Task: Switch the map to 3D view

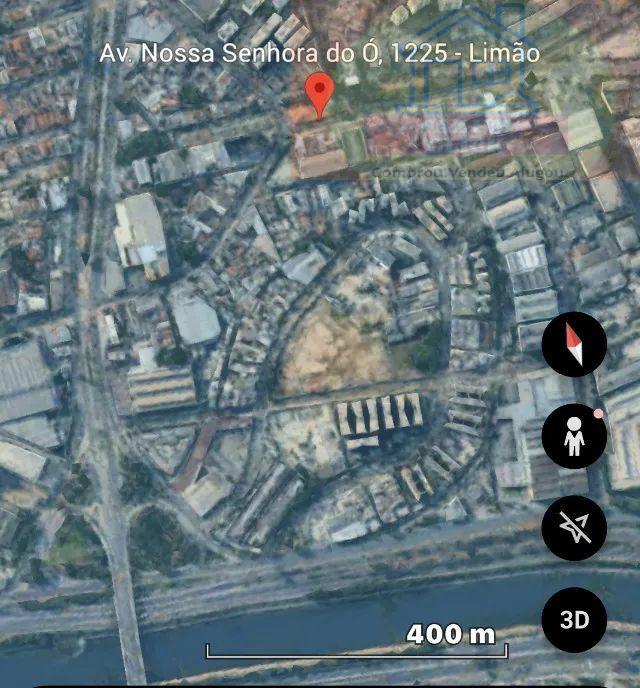Action: coord(574,620)
